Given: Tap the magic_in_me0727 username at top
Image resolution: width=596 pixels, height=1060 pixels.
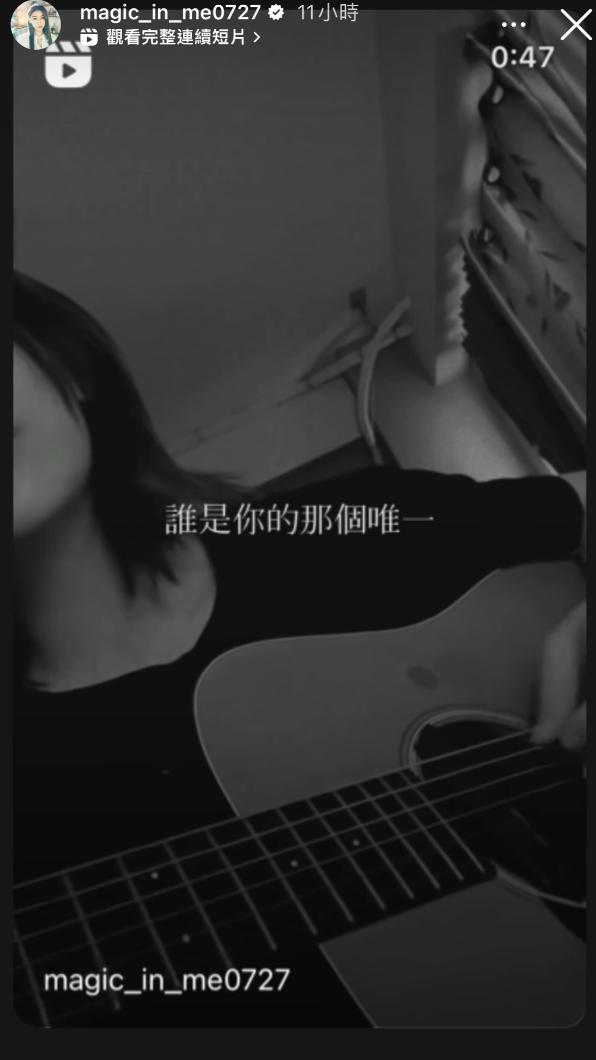Looking at the screenshot, I should tap(170, 12).
